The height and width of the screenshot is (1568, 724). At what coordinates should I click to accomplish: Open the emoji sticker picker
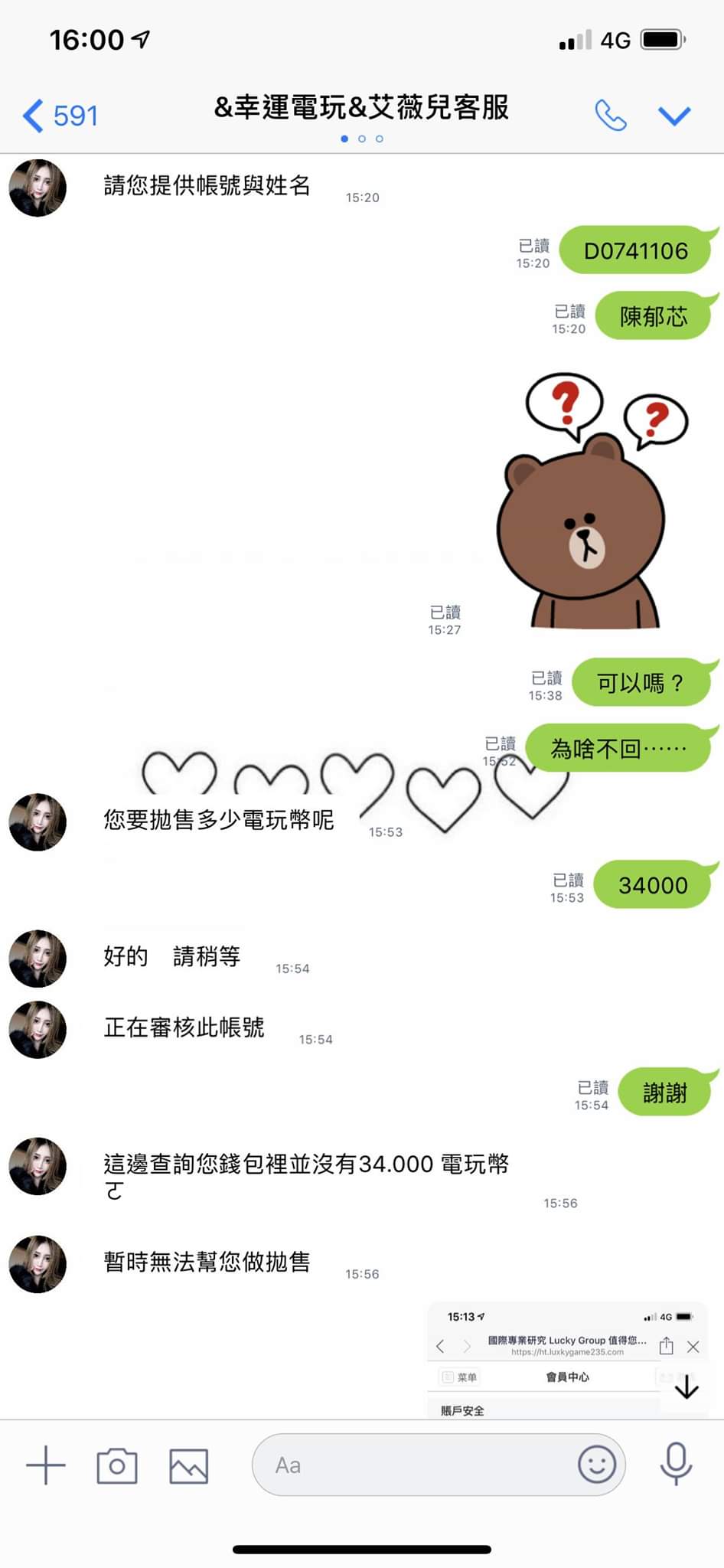597,1465
